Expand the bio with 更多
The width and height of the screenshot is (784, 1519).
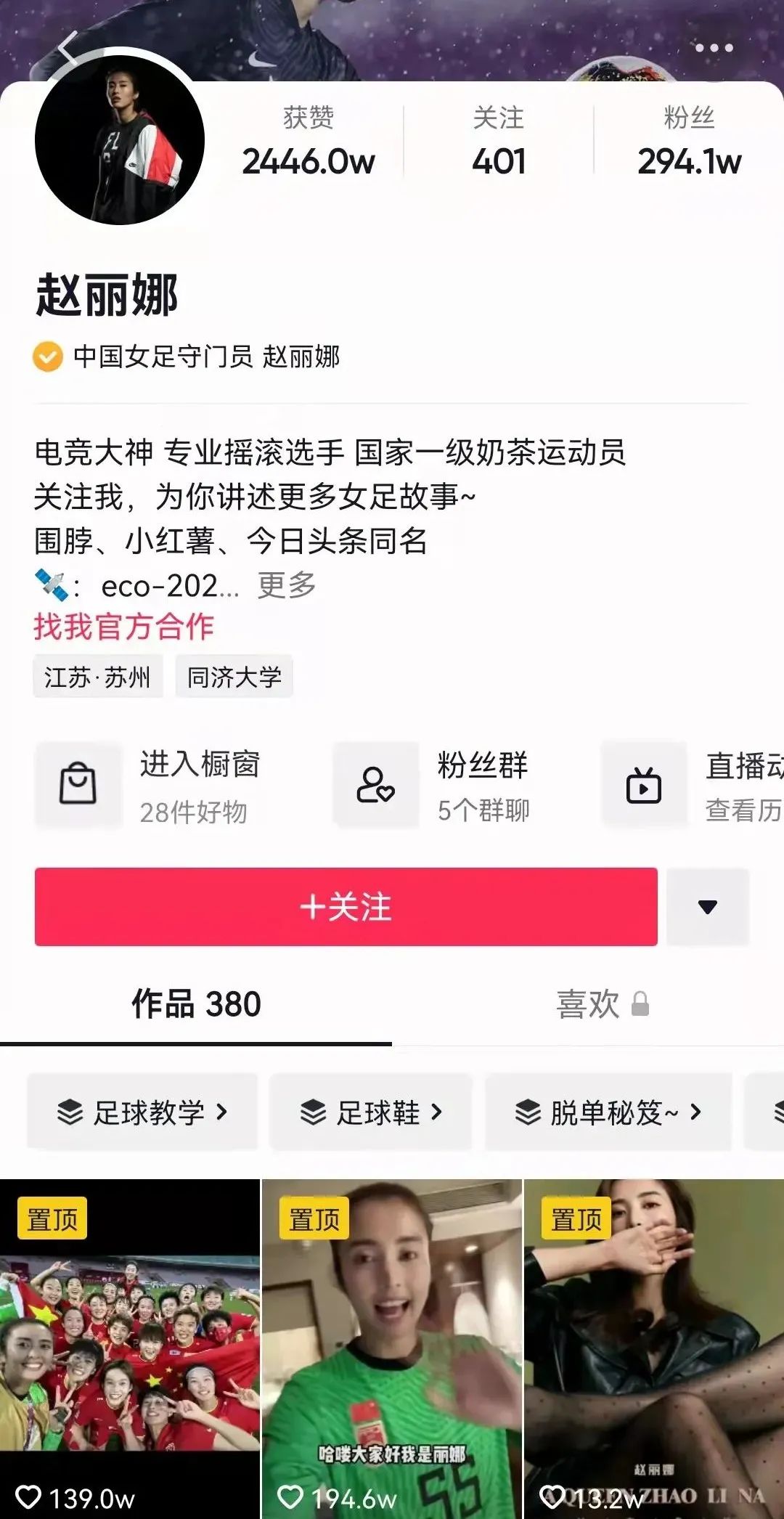287,585
